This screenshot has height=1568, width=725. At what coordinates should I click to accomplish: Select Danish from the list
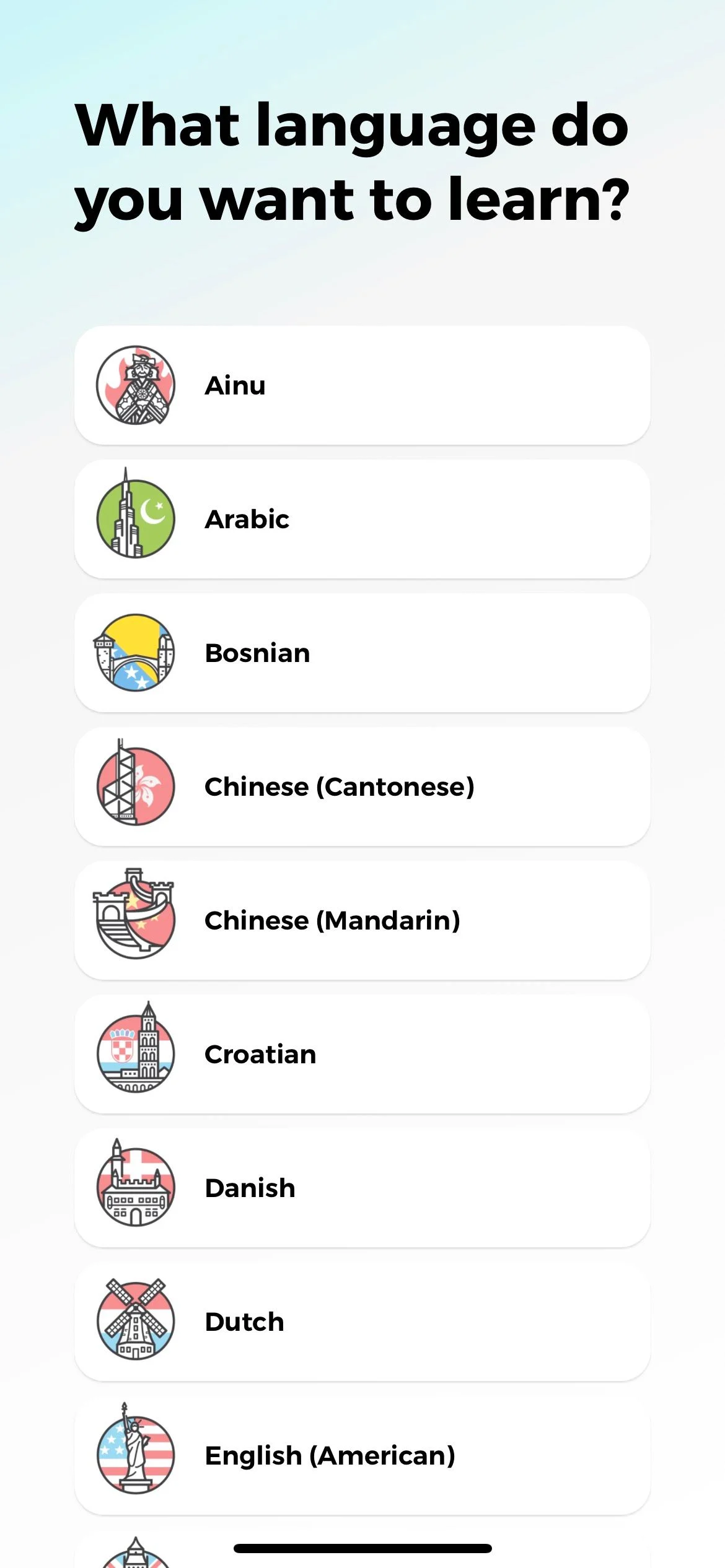click(362, 1188)
